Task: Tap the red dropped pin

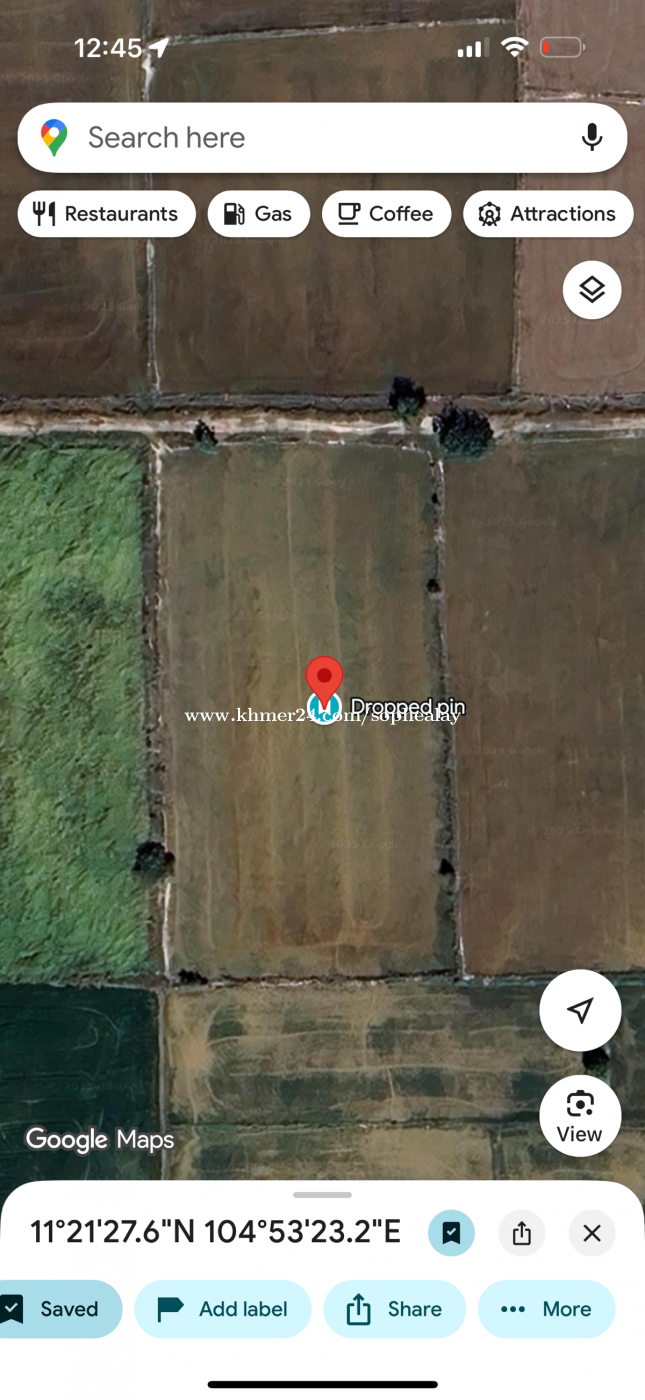Action: pos(324,680)
